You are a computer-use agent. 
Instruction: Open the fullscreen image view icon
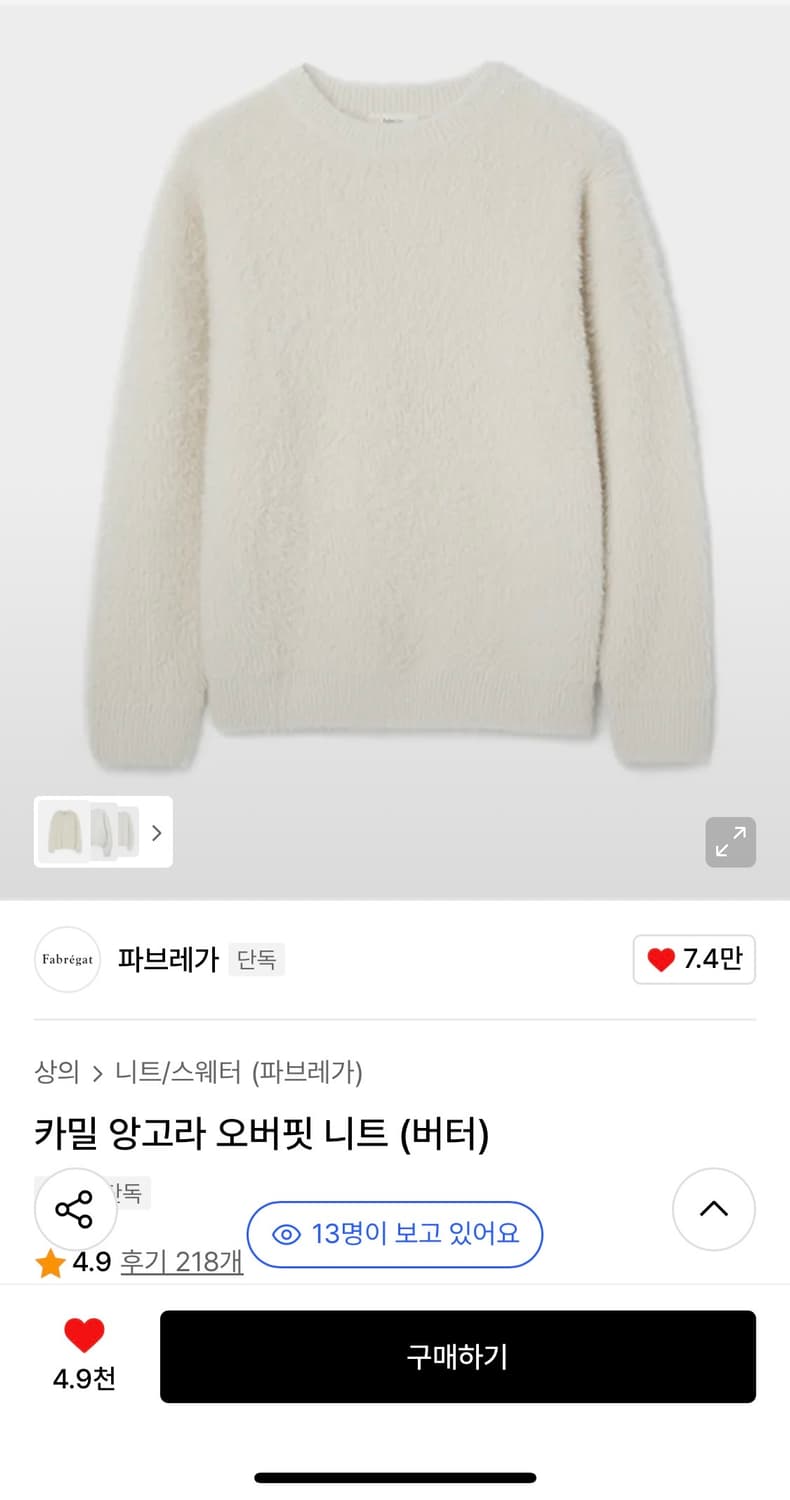[730, 842]
